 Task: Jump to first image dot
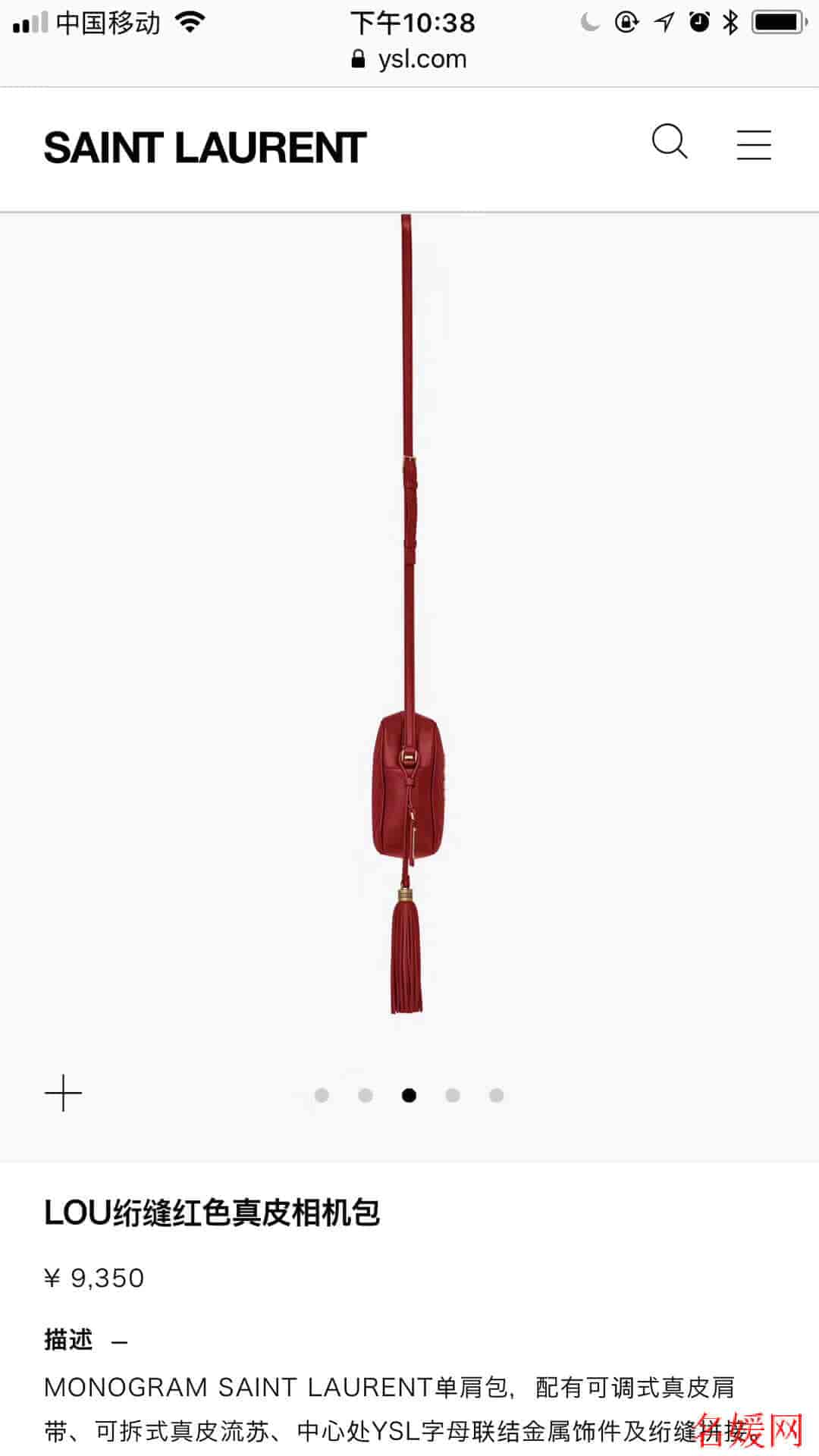pos(322,1095)
